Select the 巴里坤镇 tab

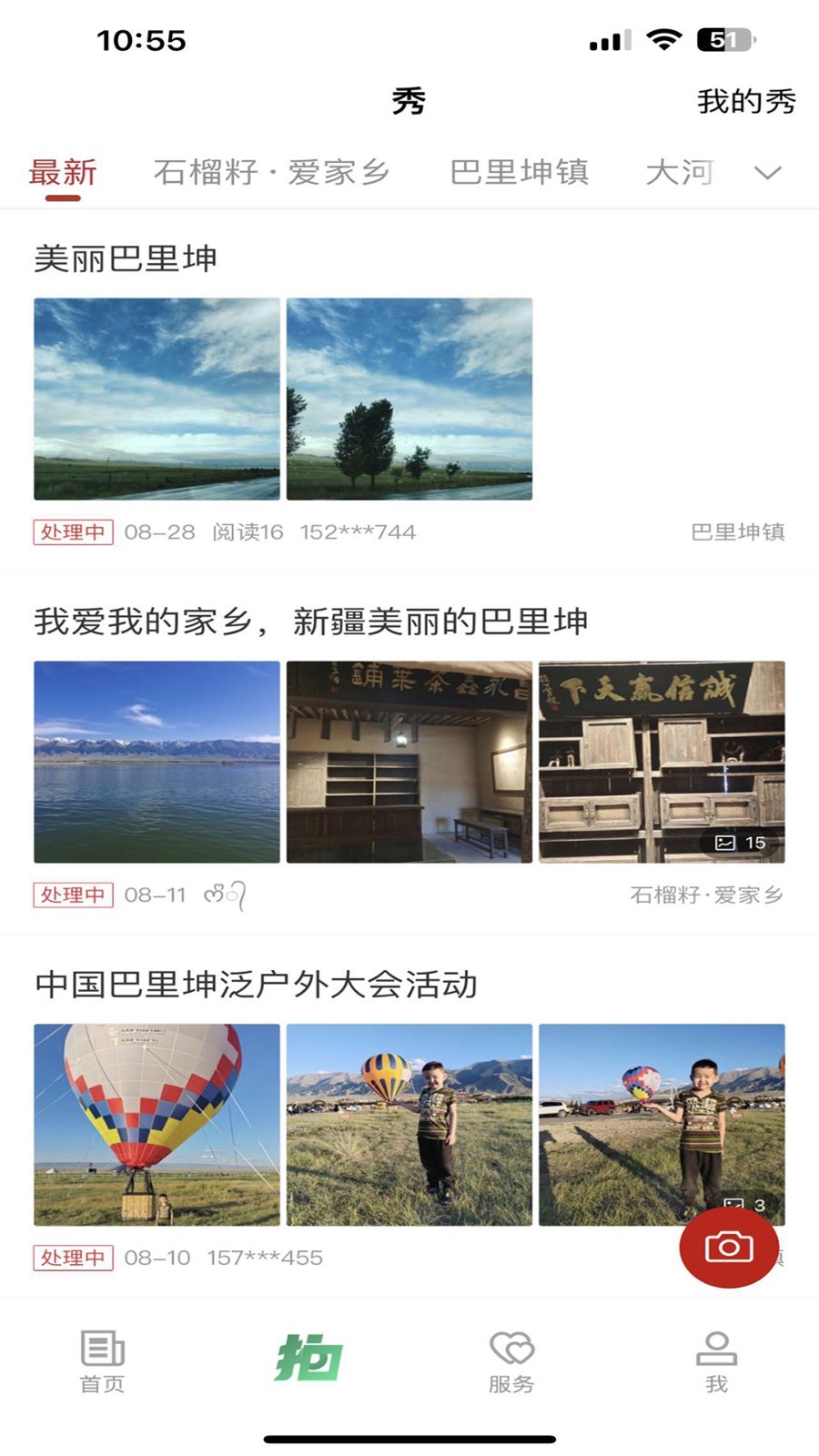pos(520,172)
